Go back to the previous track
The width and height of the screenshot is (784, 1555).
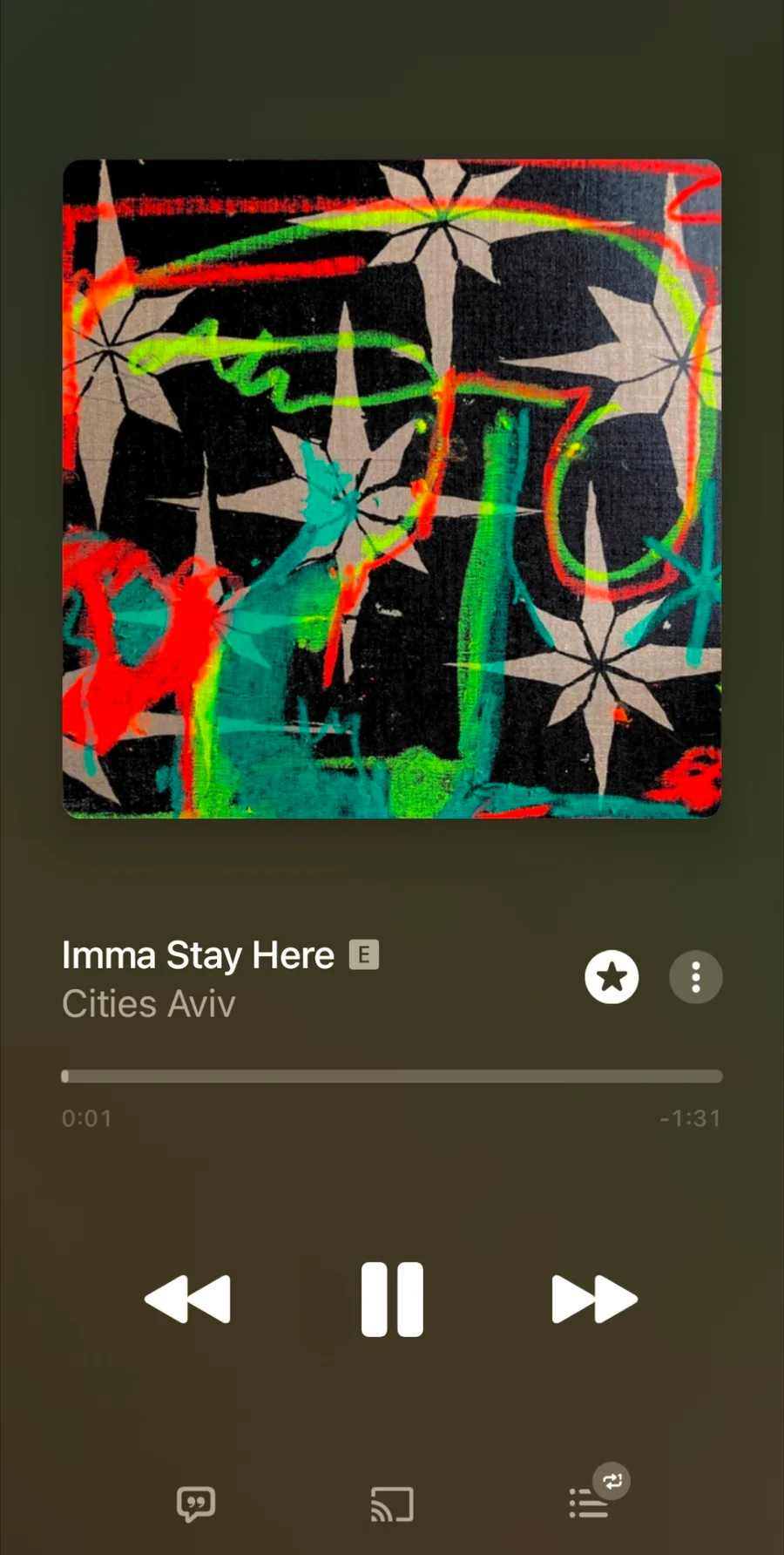coord(188,1299)
